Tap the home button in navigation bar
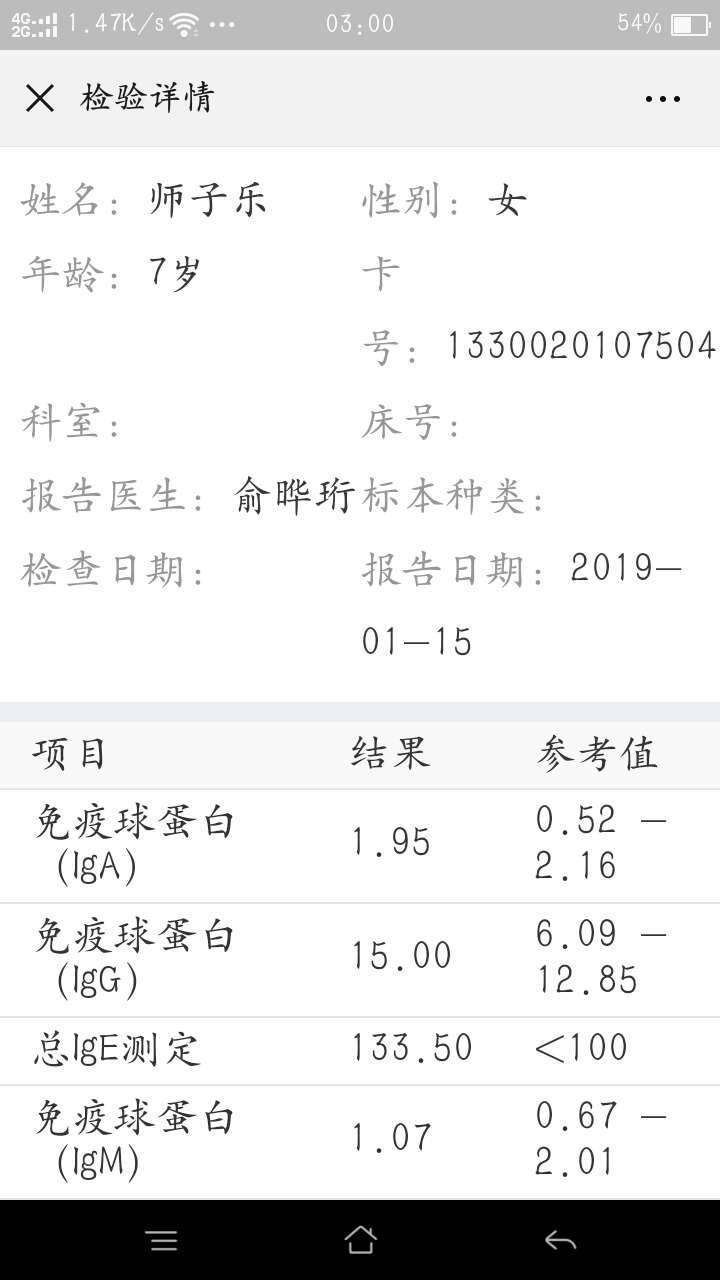720x1280 pixels. [x=360, y=1239]
